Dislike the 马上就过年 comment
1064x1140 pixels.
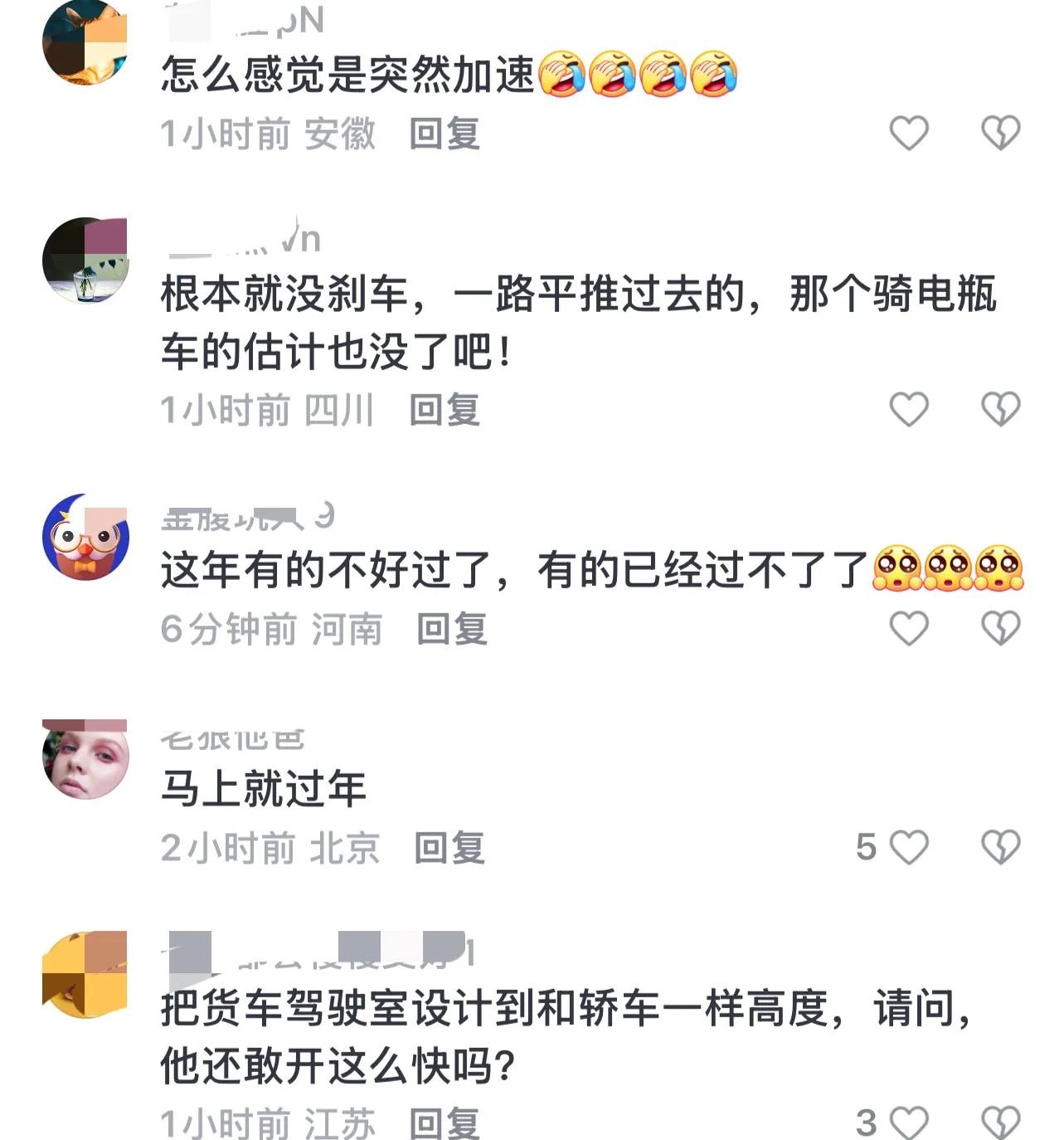click(1000, 847)
